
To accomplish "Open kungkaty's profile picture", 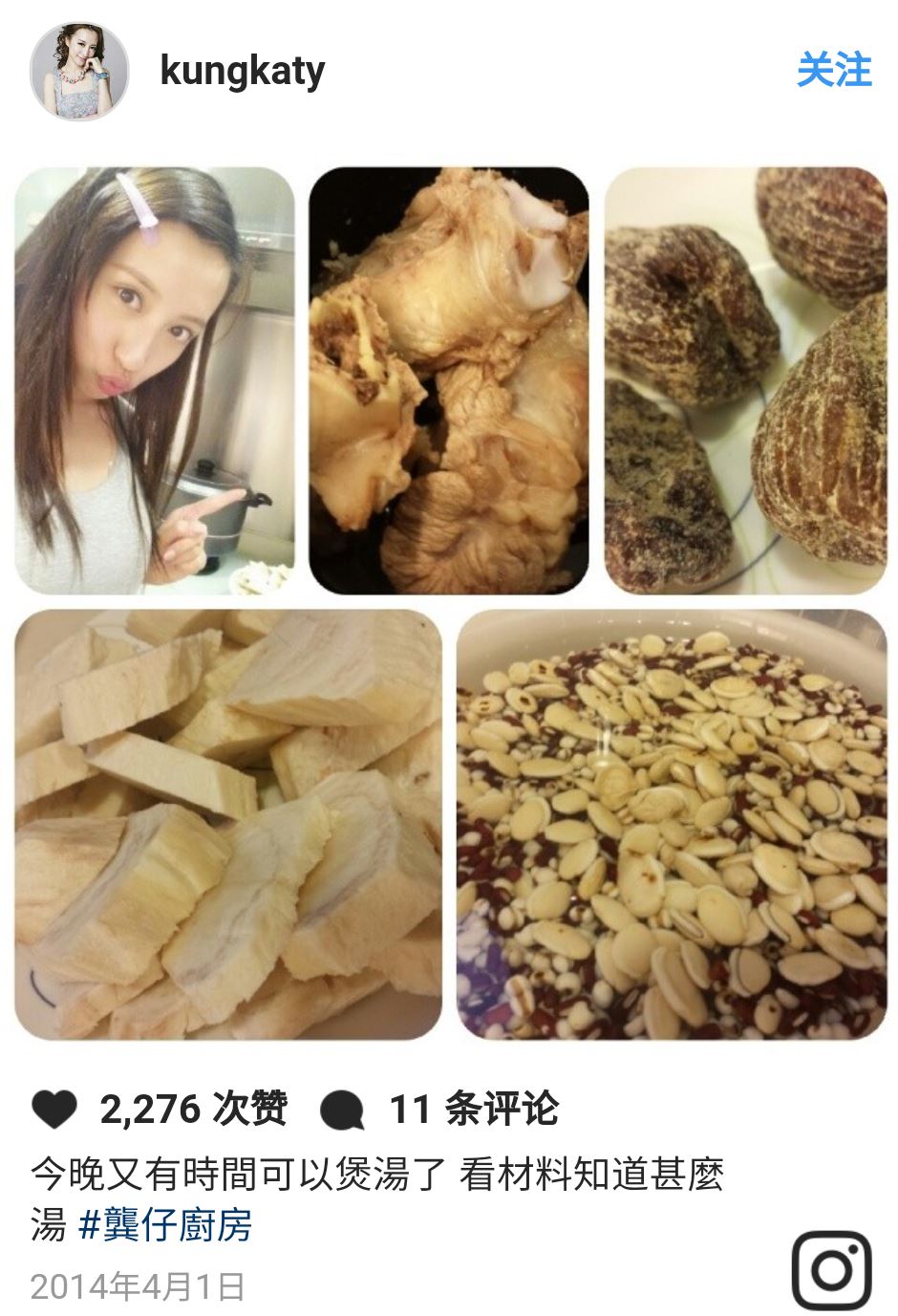I will click(x=78, y=71).
